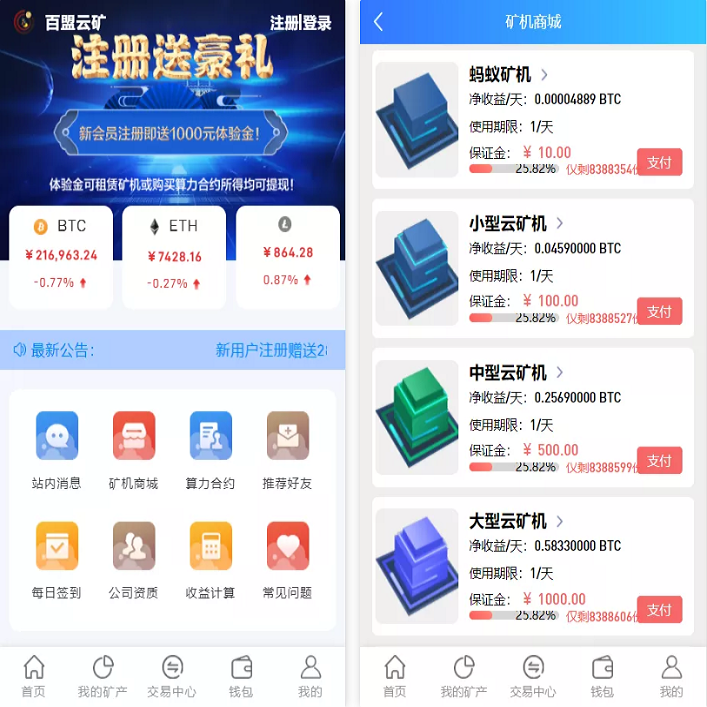
Task: Open 蚂蚁矿机 details via its chevron
Action: coord(544,74)
